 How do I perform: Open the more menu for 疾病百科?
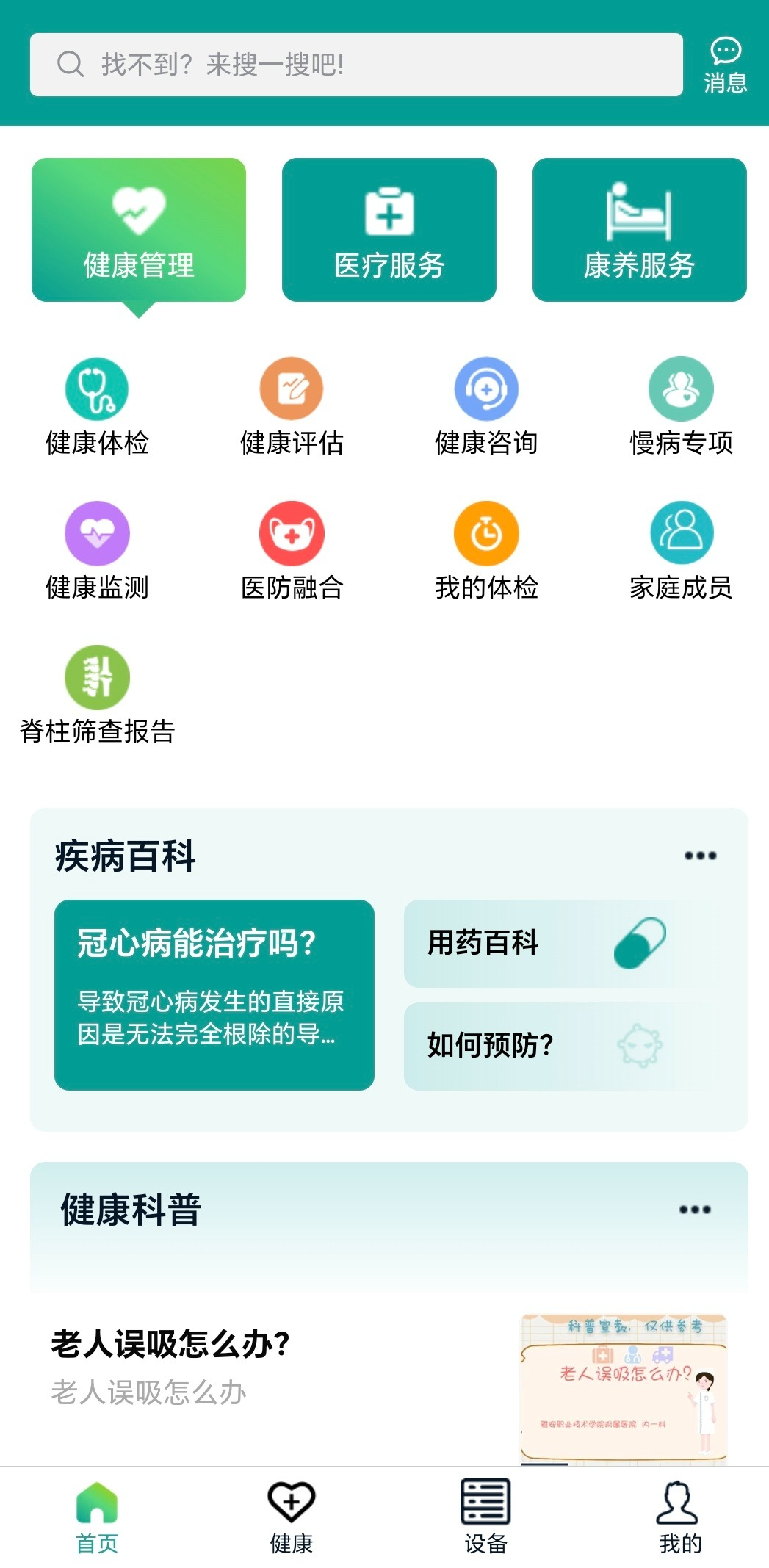click(x=700, y=856)
